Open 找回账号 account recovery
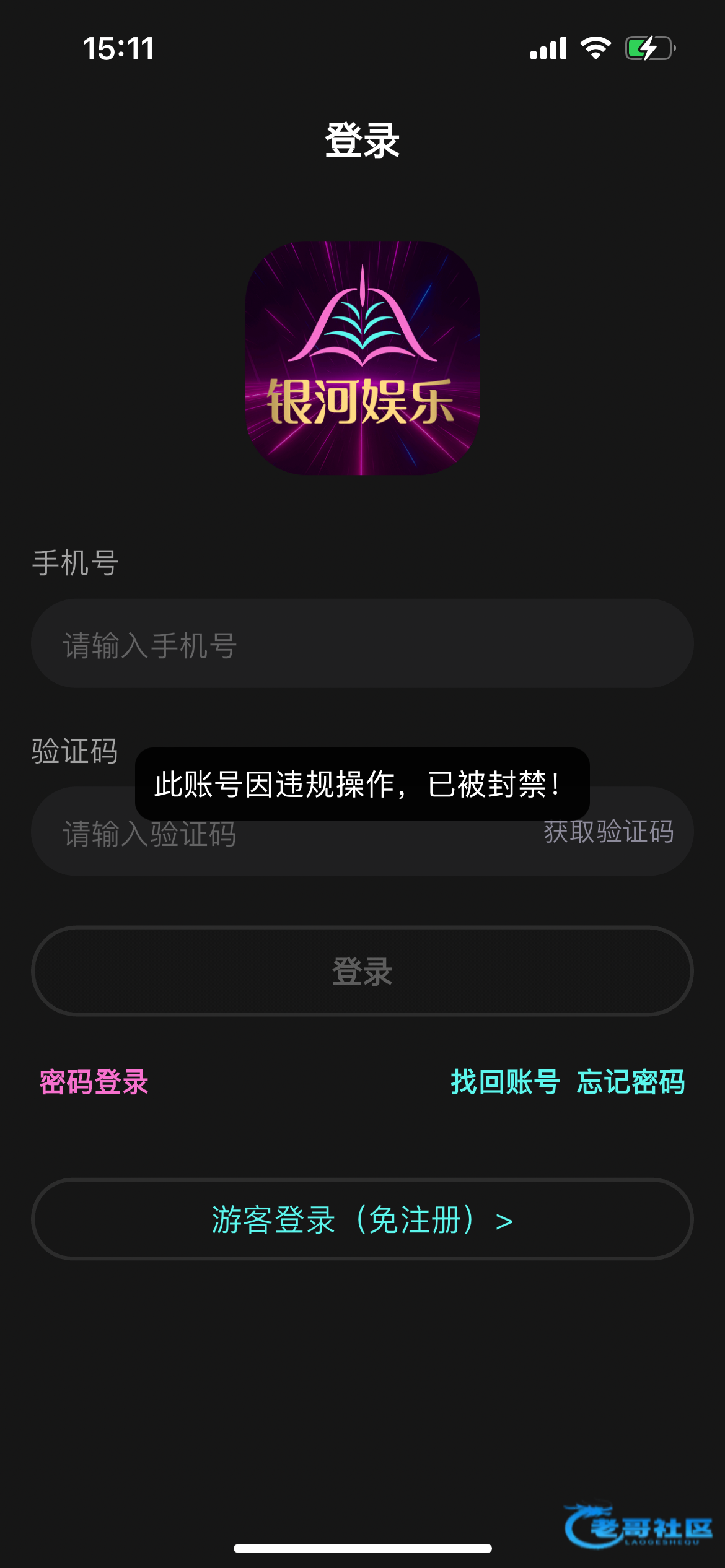 coord(505,1082)
